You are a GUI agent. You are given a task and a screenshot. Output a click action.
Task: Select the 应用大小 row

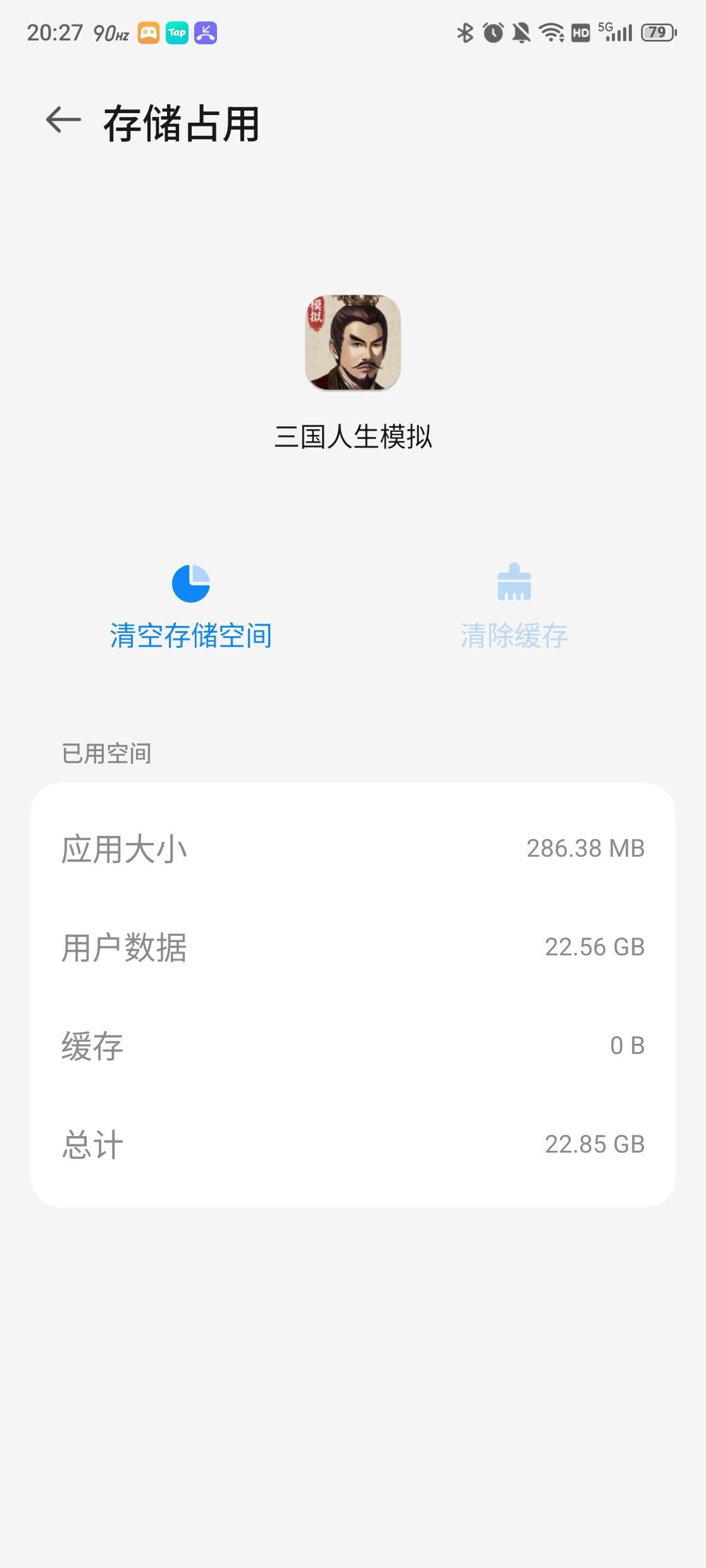coord(352,848)
